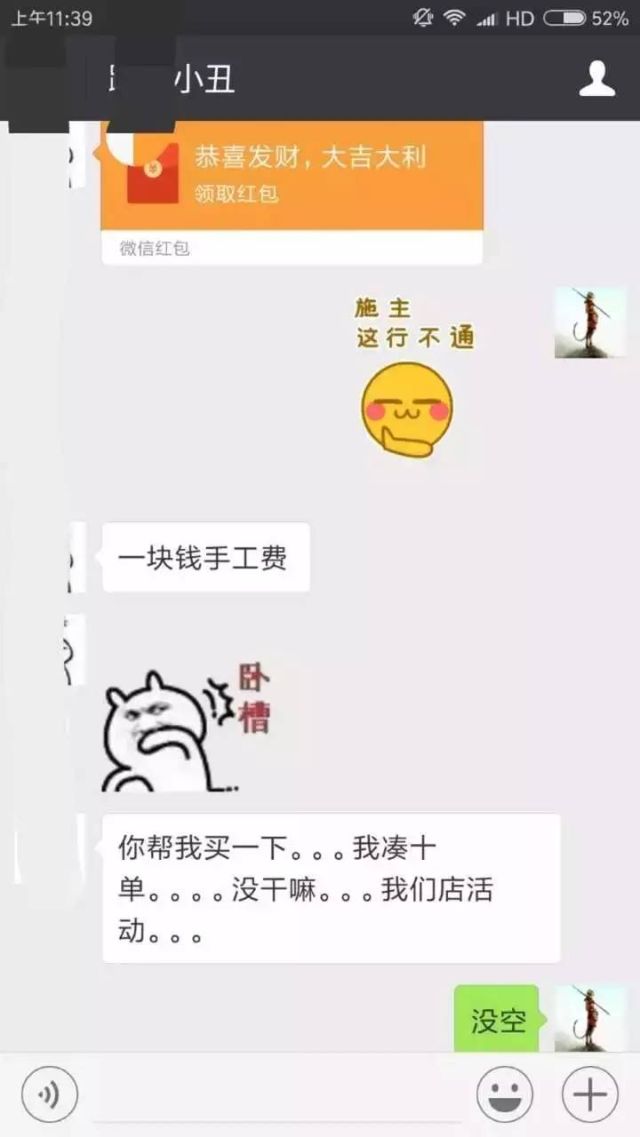This screenshot has width=640, height=1137.
Task: Open the 恭喜发财 red packet
Action: [x=292, y=175]
